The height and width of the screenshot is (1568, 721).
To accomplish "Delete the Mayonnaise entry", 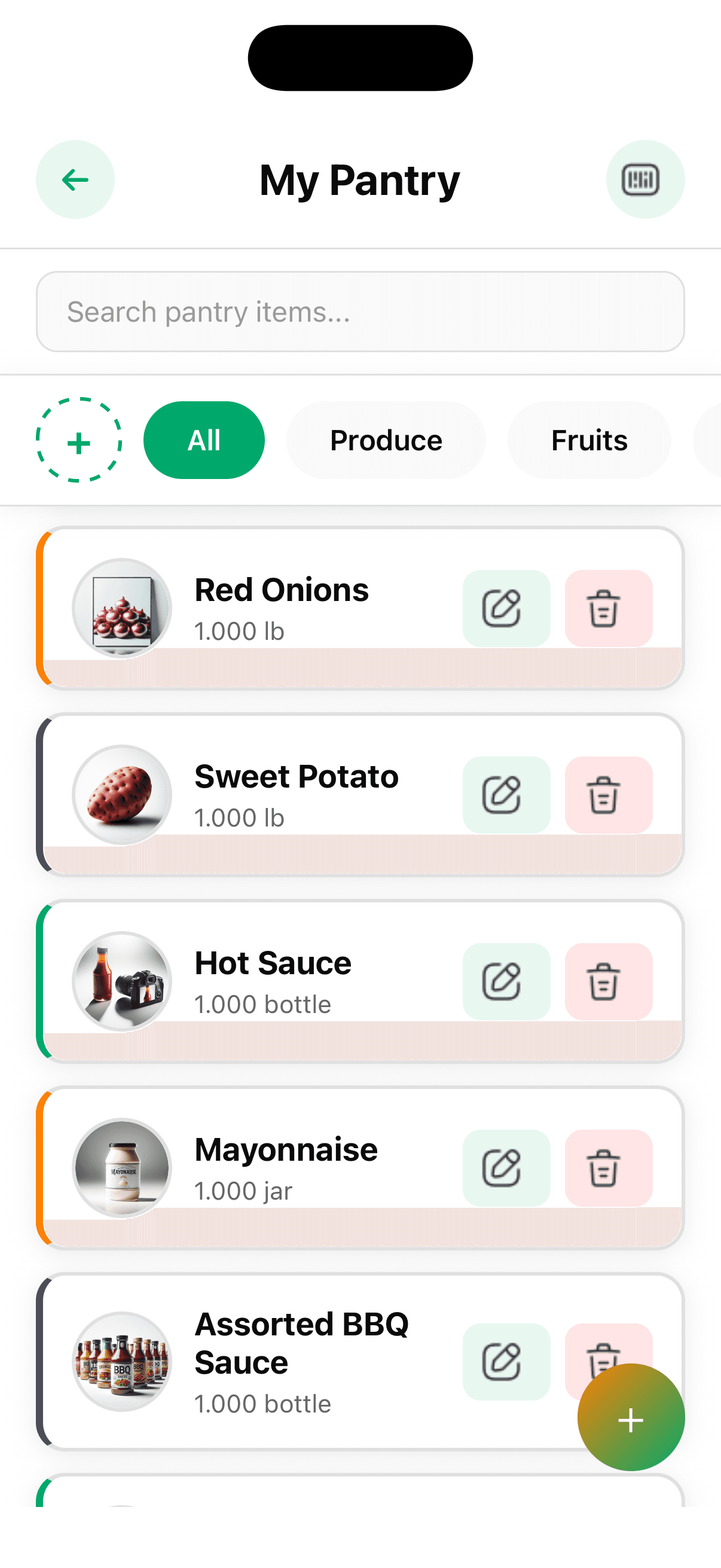I will click(x=608, y=1167).
